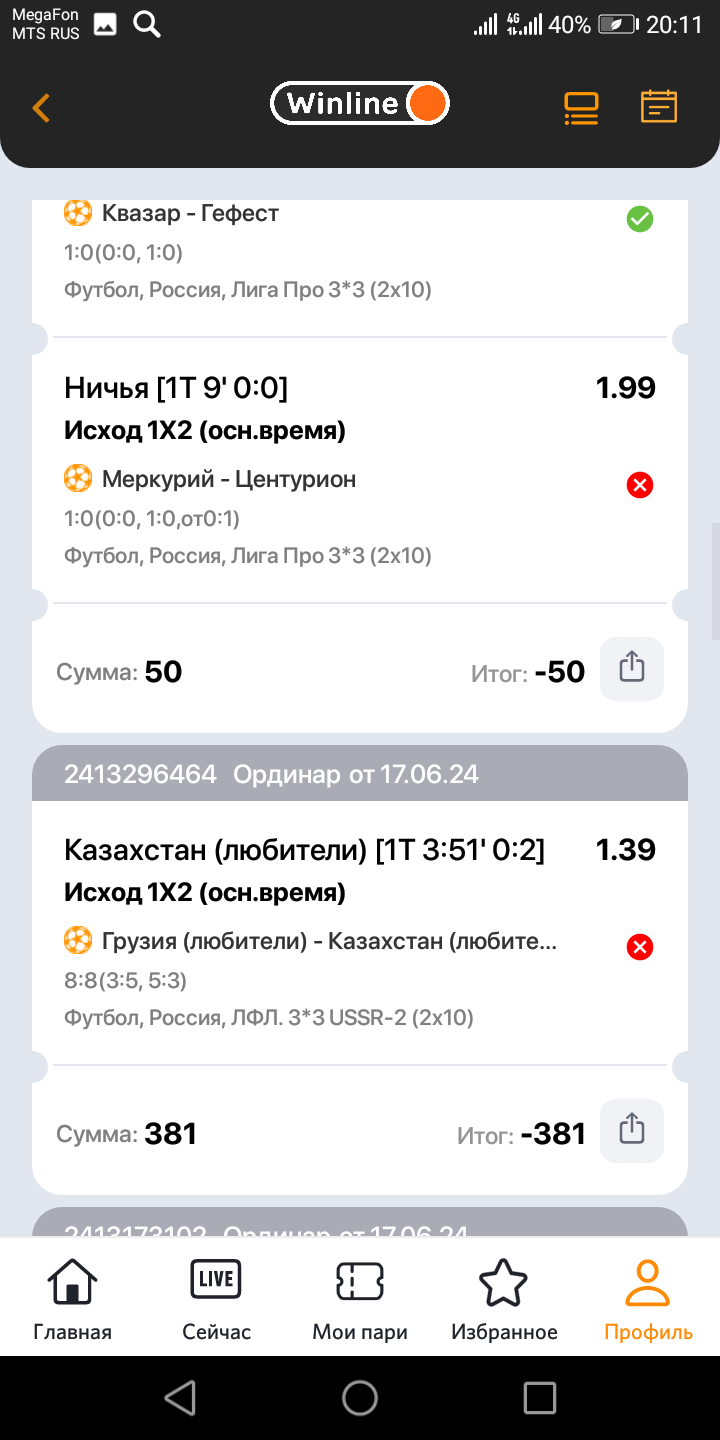This screenshot has width=720, height=1440.
Task: Share the bet with stake 50
Action: pyautogui.click(x=631, y=668)
